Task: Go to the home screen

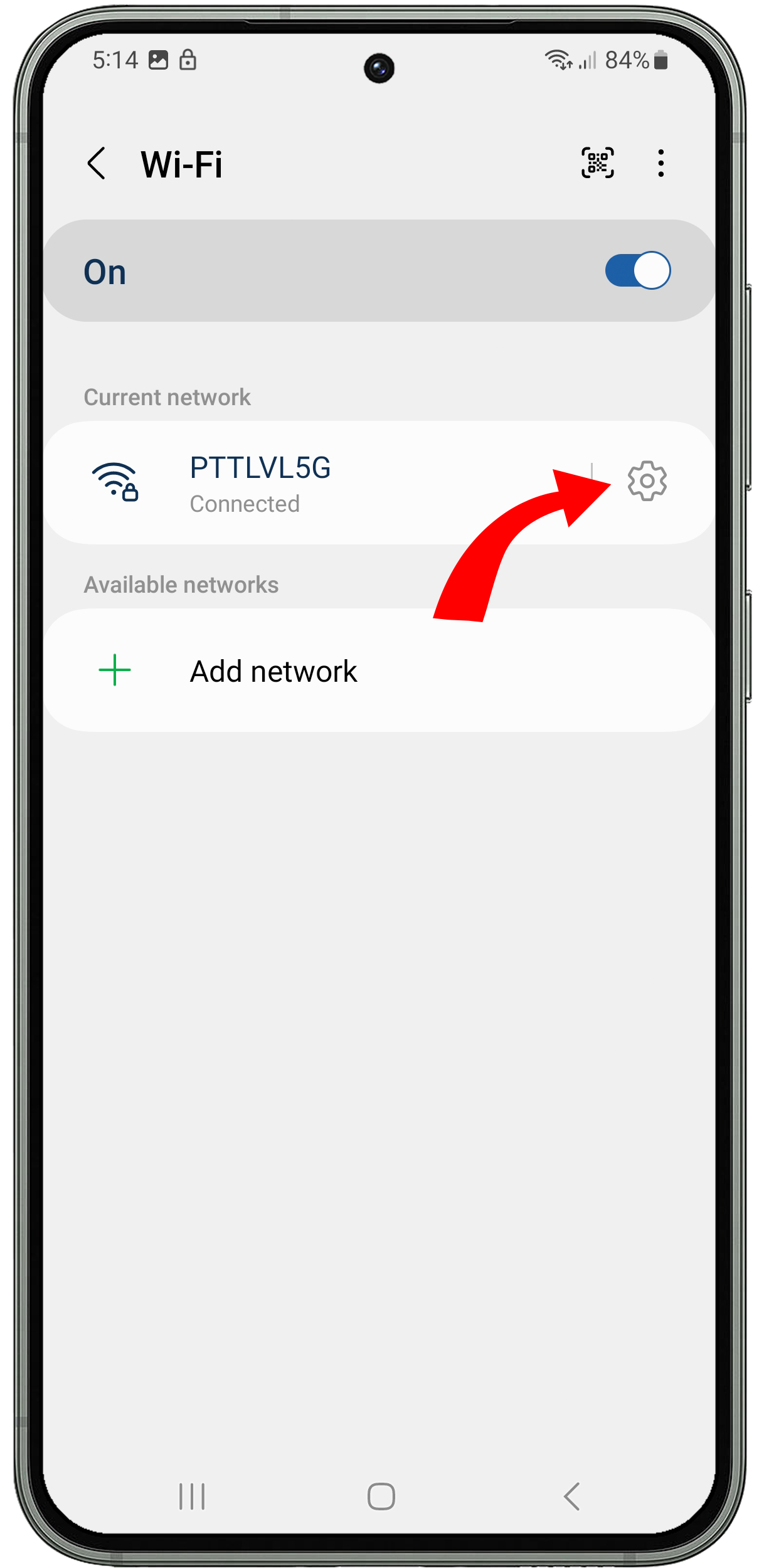Action: tap(381, 1496)
